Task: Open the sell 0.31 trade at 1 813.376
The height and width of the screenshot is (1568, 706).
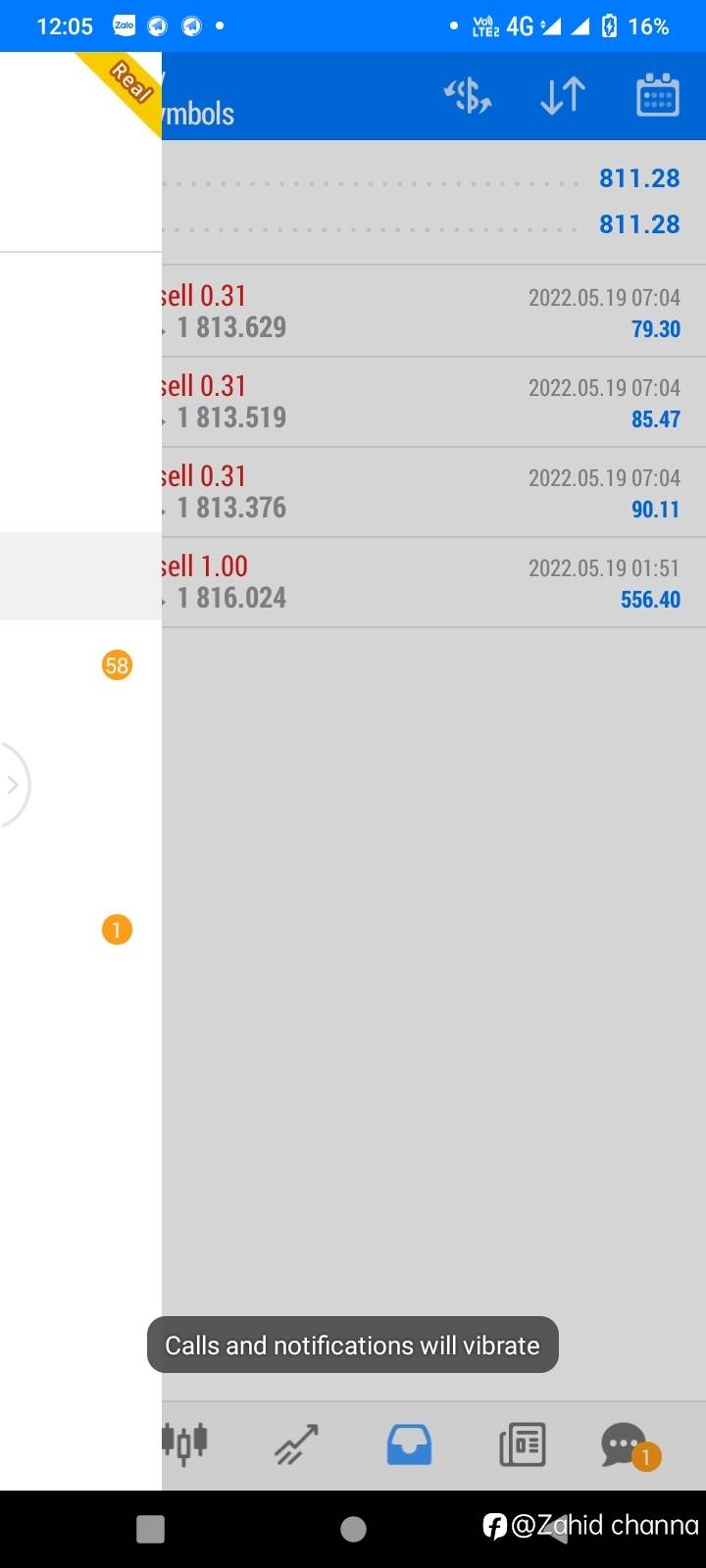Action: 433,492
